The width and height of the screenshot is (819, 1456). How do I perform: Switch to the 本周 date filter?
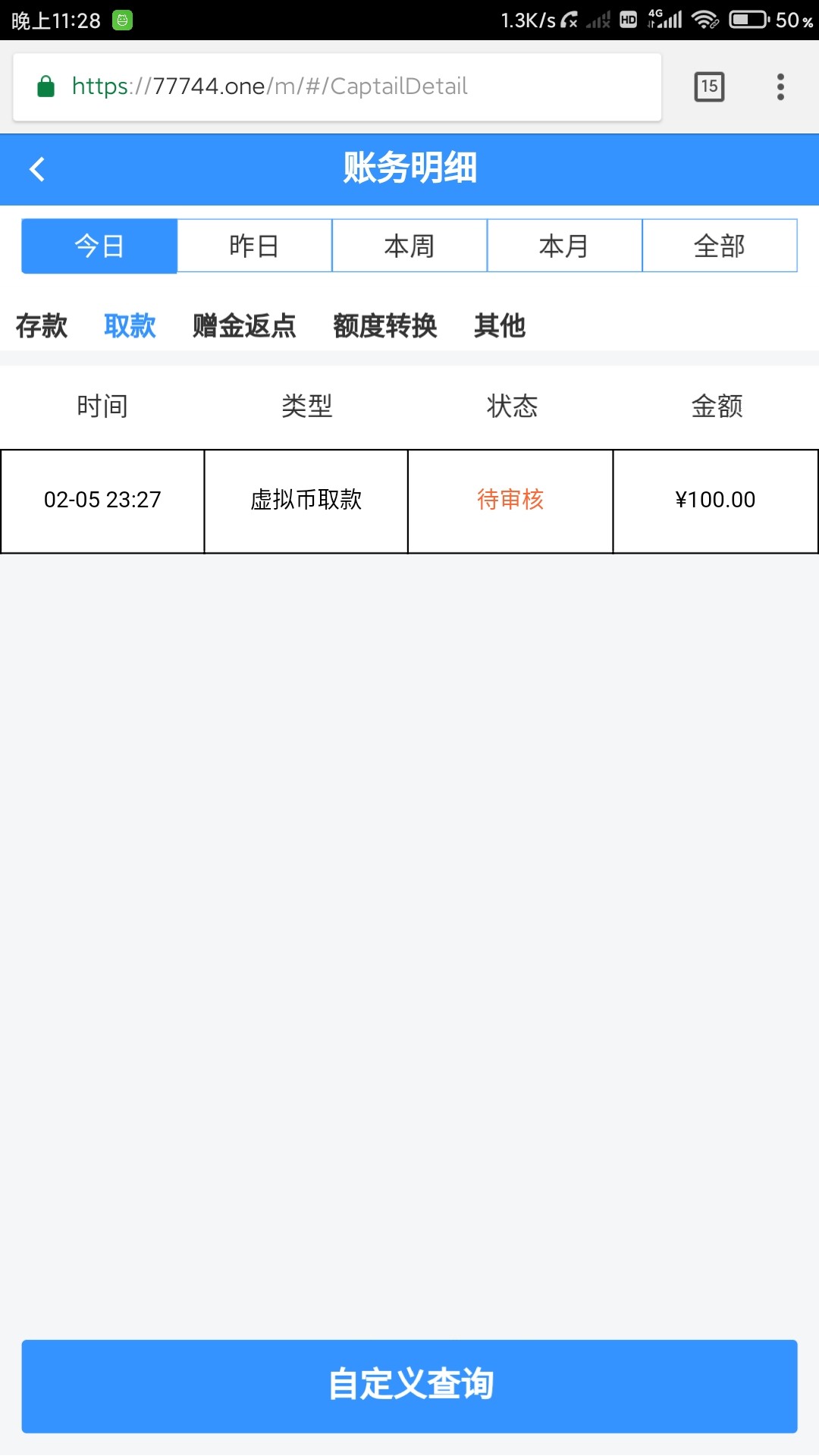click(409, 246)
